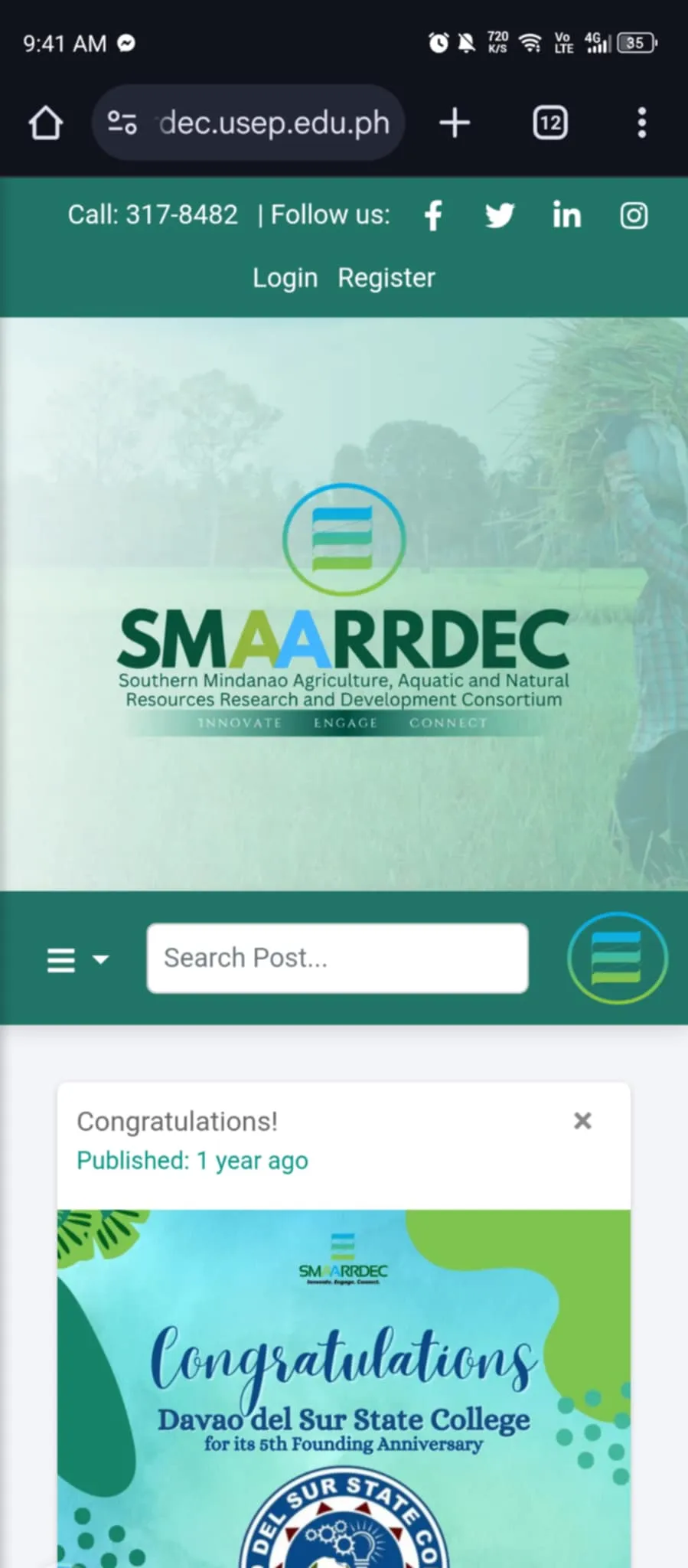Open the Instagram profile link
This screenshot has width=688, height=1568.
pos(633,215)
